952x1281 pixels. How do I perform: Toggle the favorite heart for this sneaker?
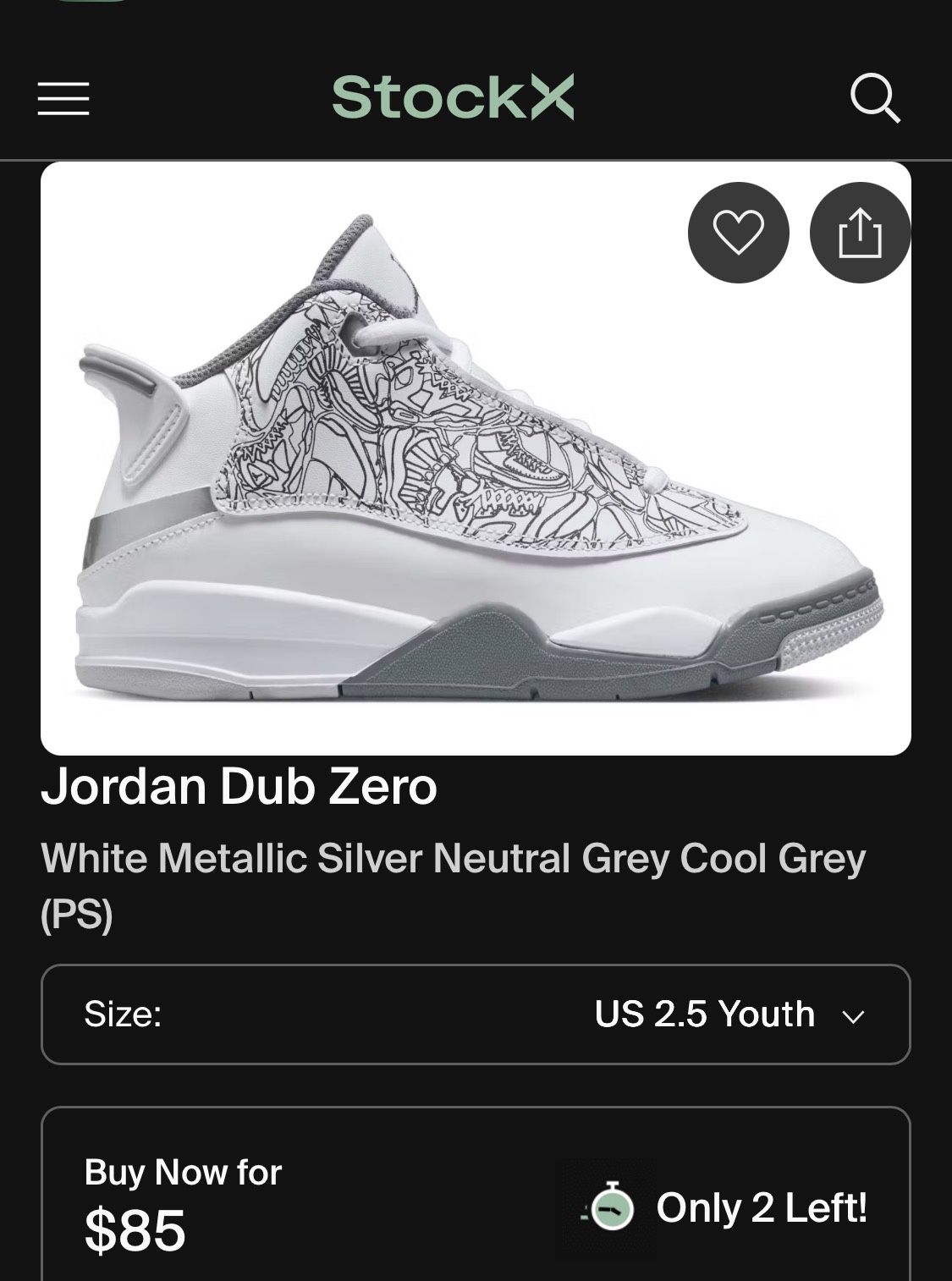[x=740, y=231]
